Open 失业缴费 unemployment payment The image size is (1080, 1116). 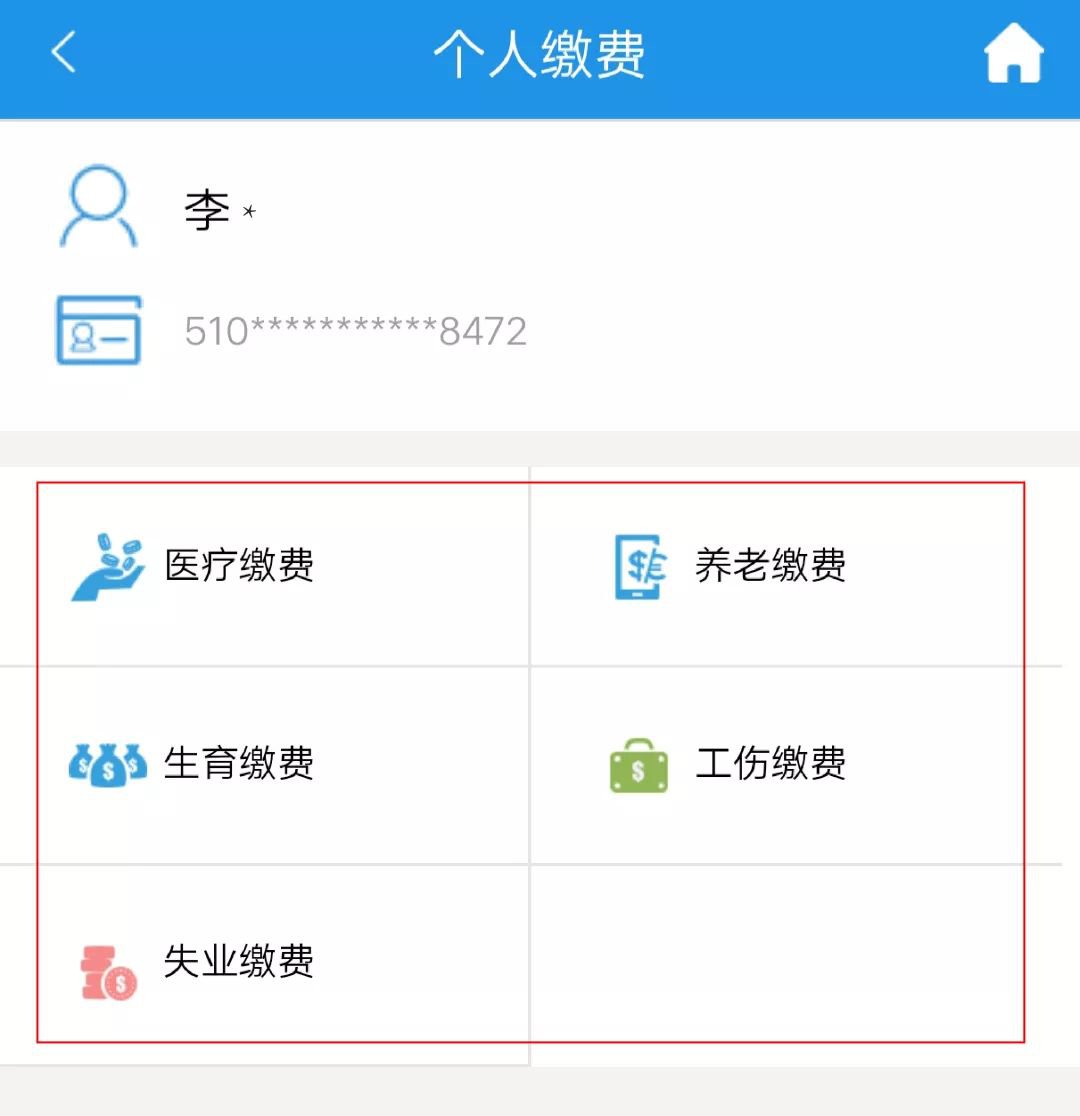pos(238,962)
